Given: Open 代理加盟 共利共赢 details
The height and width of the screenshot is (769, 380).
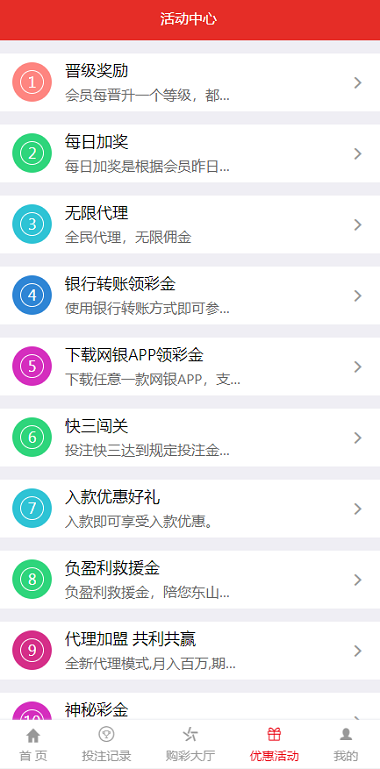Looking at the screenshot, I should coord(190,651).
